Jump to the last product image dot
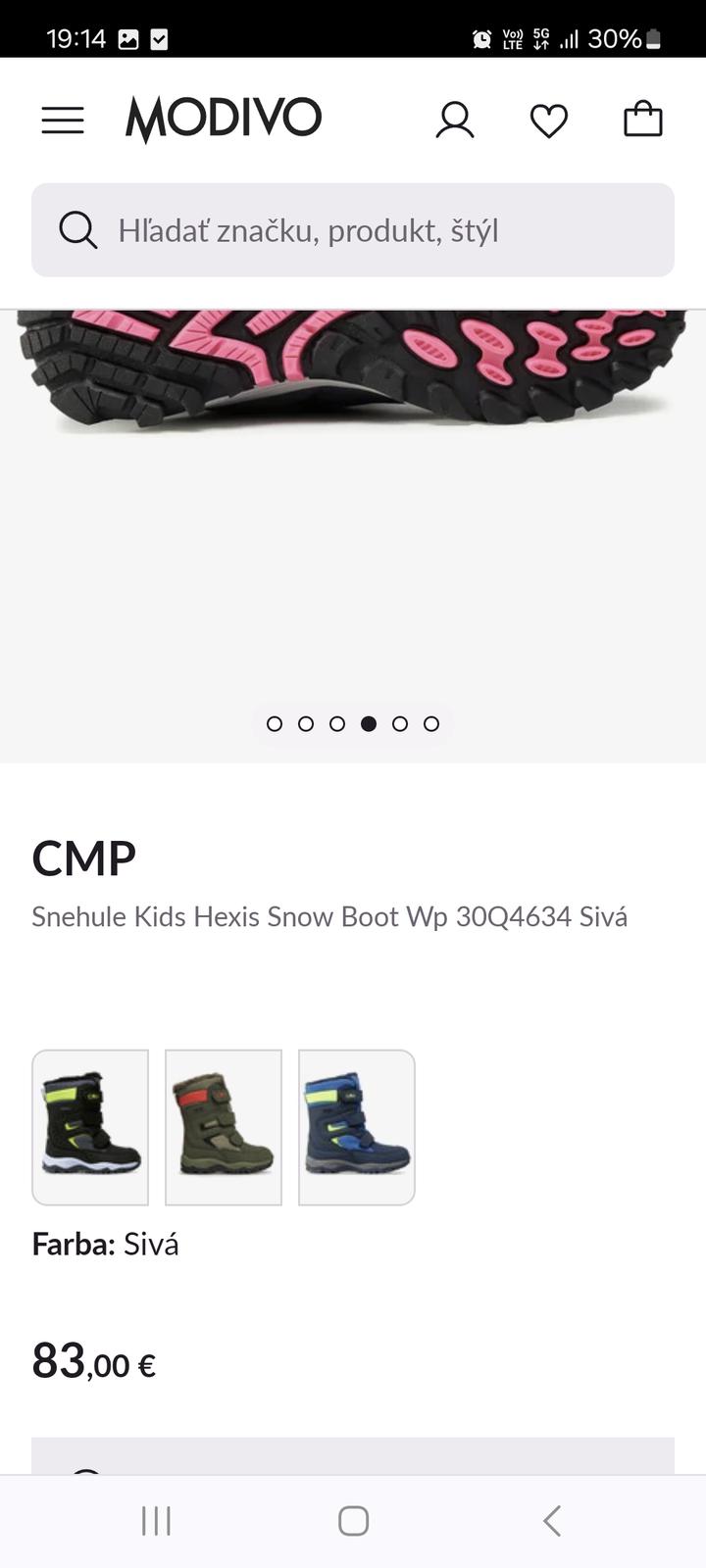 coord(431,724)
